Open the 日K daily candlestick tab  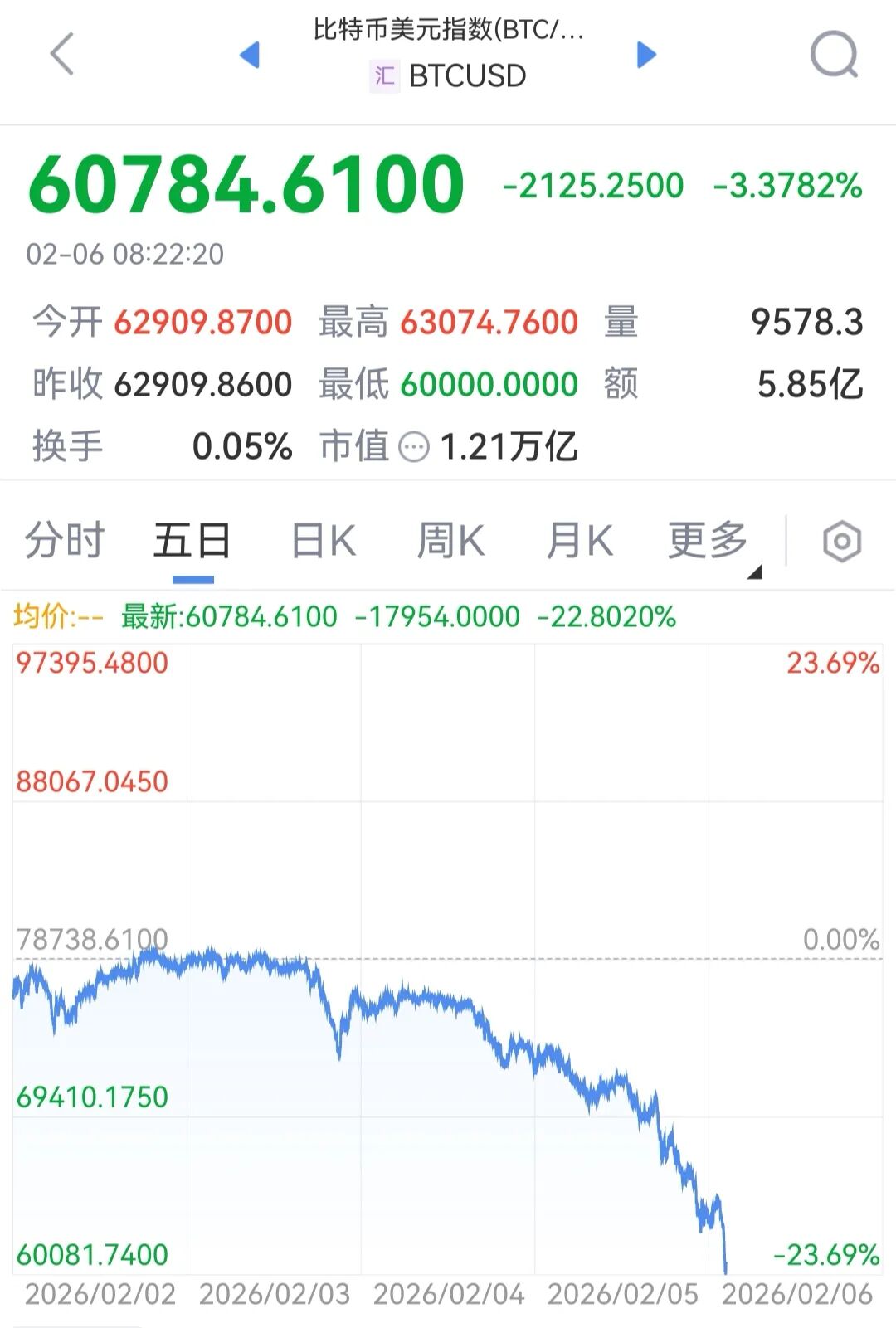point(322,539)
